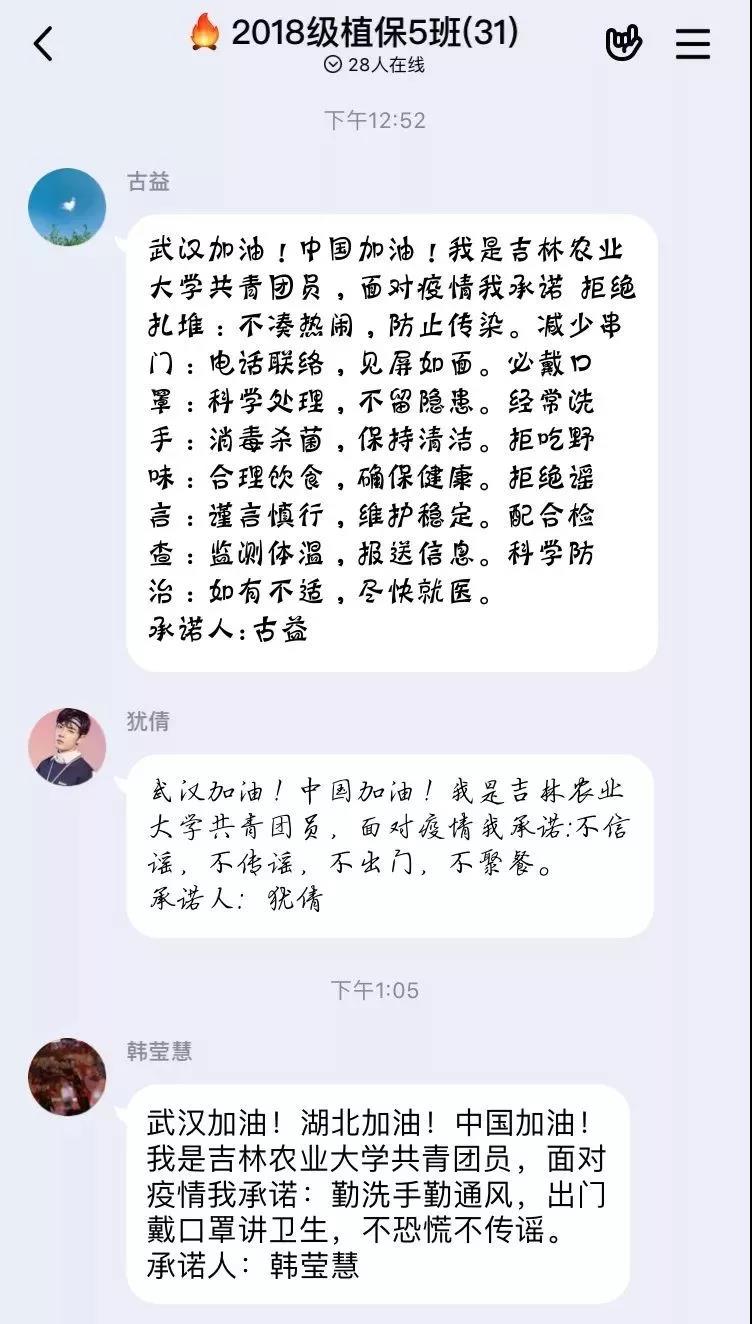Screen dimensions: 752x1324
Task: Open the hand gesture icon in header
Action: pyautogui.click(x=624, y=43)
